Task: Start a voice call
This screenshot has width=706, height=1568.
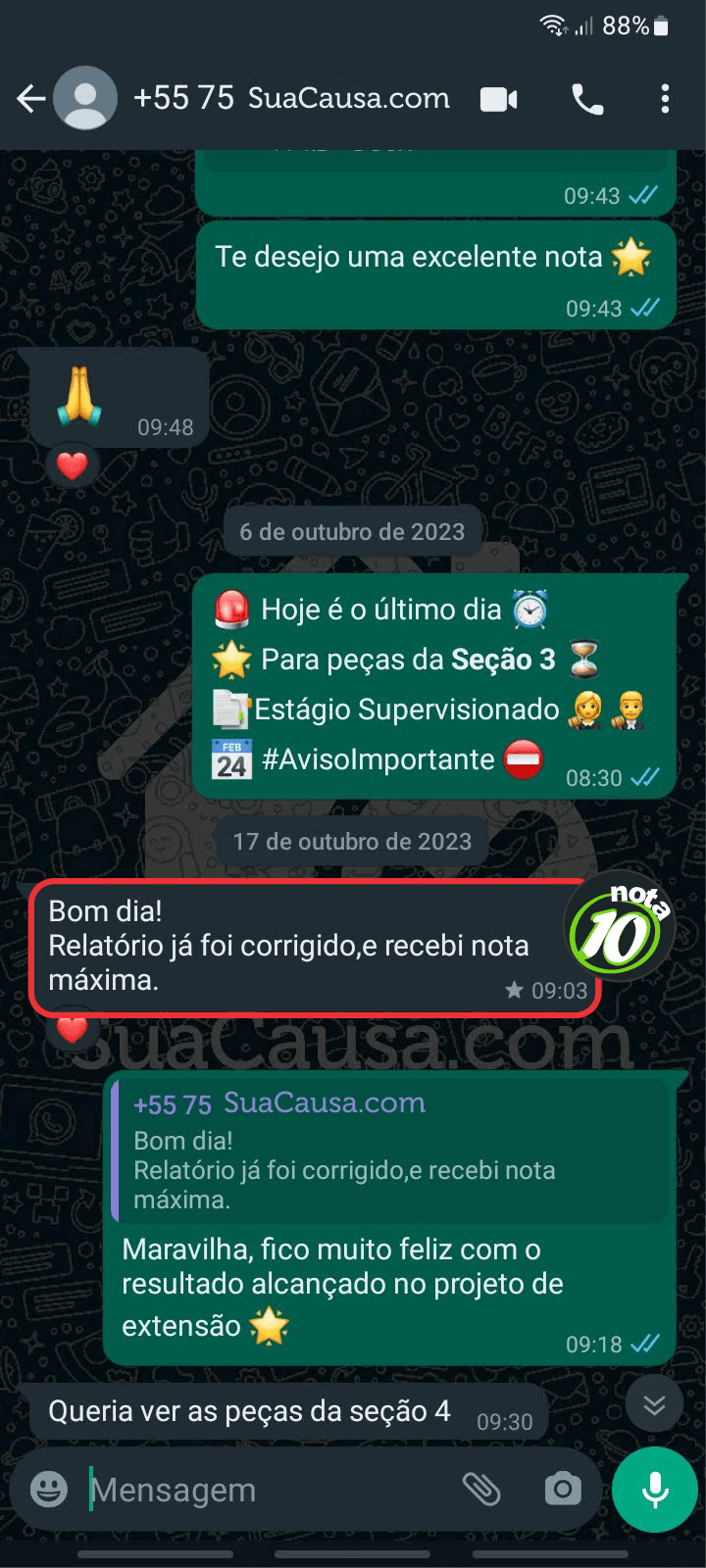Action: coord(586,99)
